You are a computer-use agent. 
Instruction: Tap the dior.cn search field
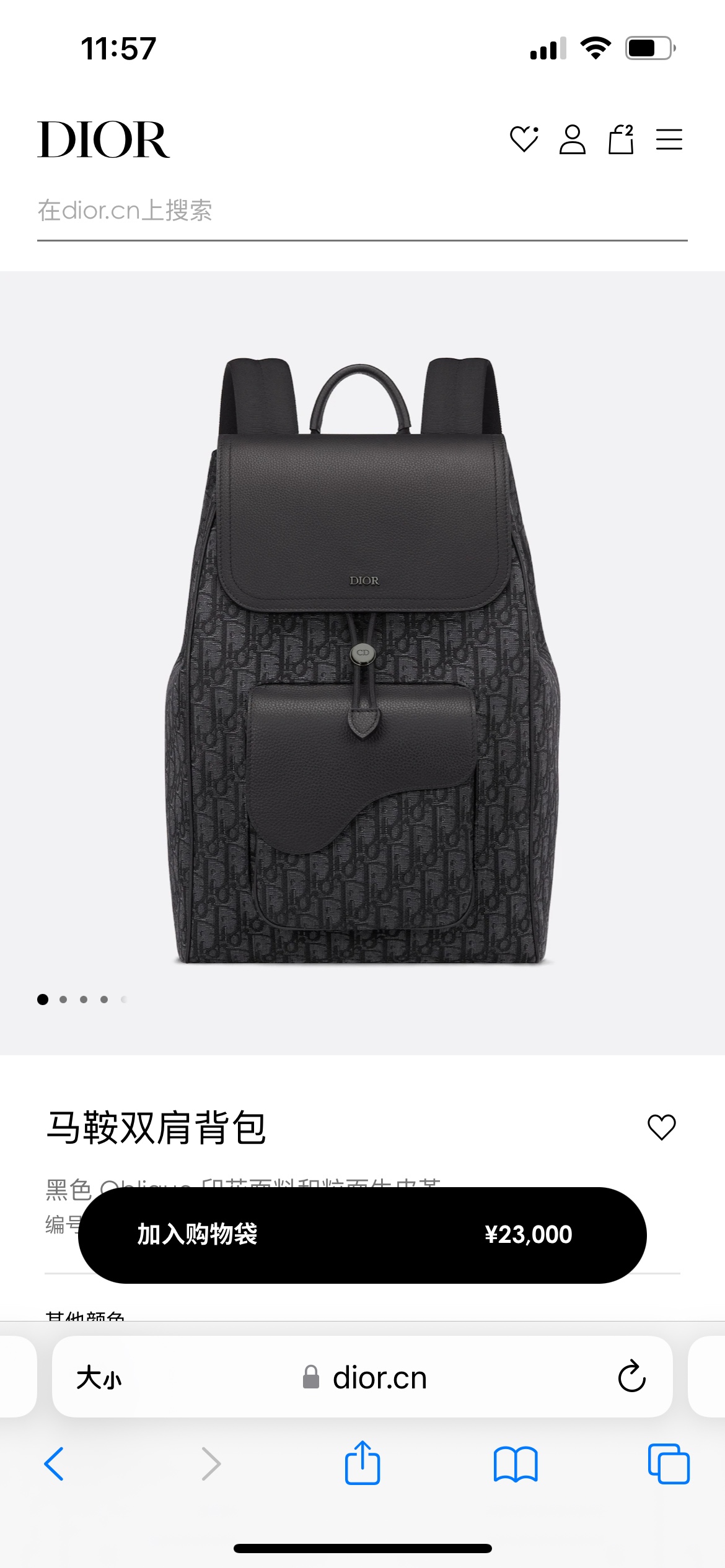point(362,211)
